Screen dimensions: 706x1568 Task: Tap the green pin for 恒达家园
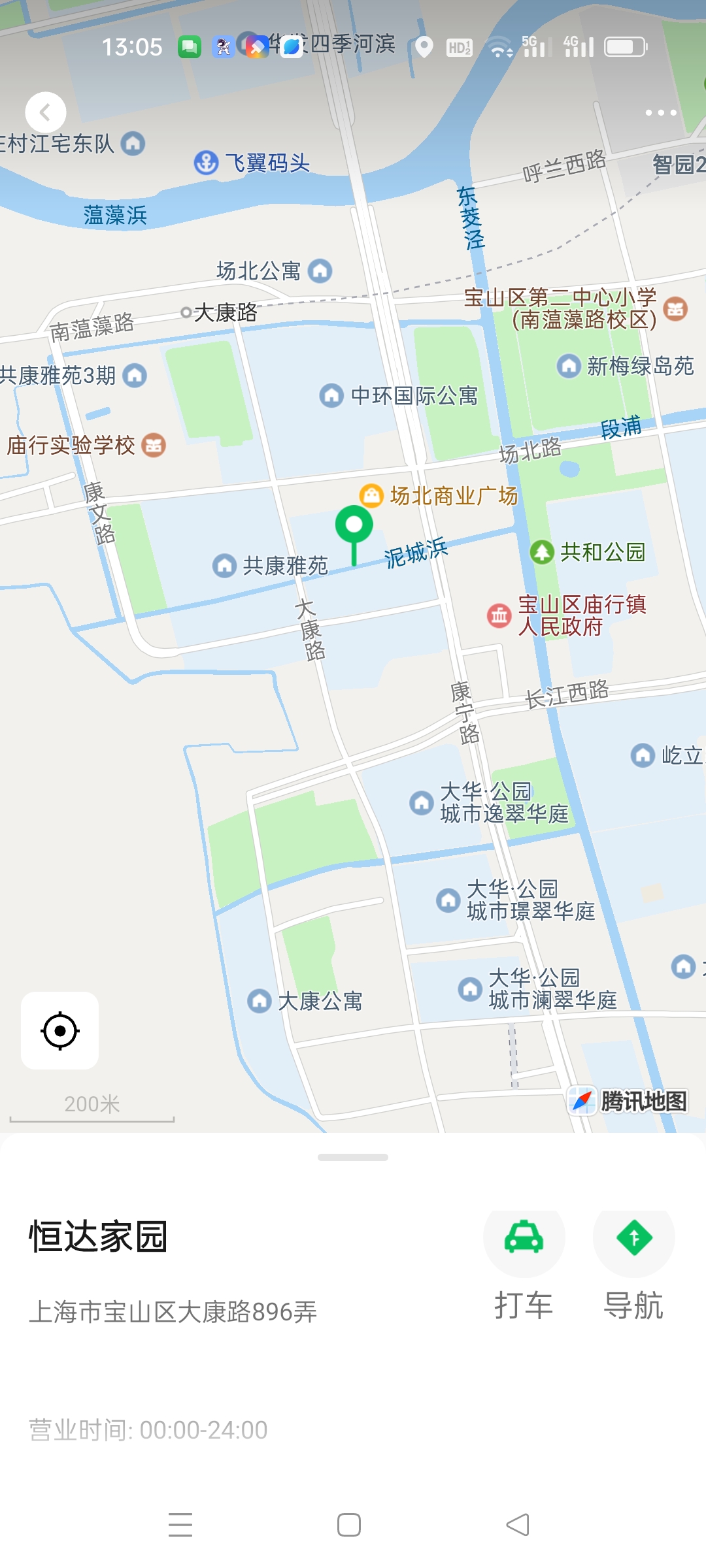[x=354, y=526]
